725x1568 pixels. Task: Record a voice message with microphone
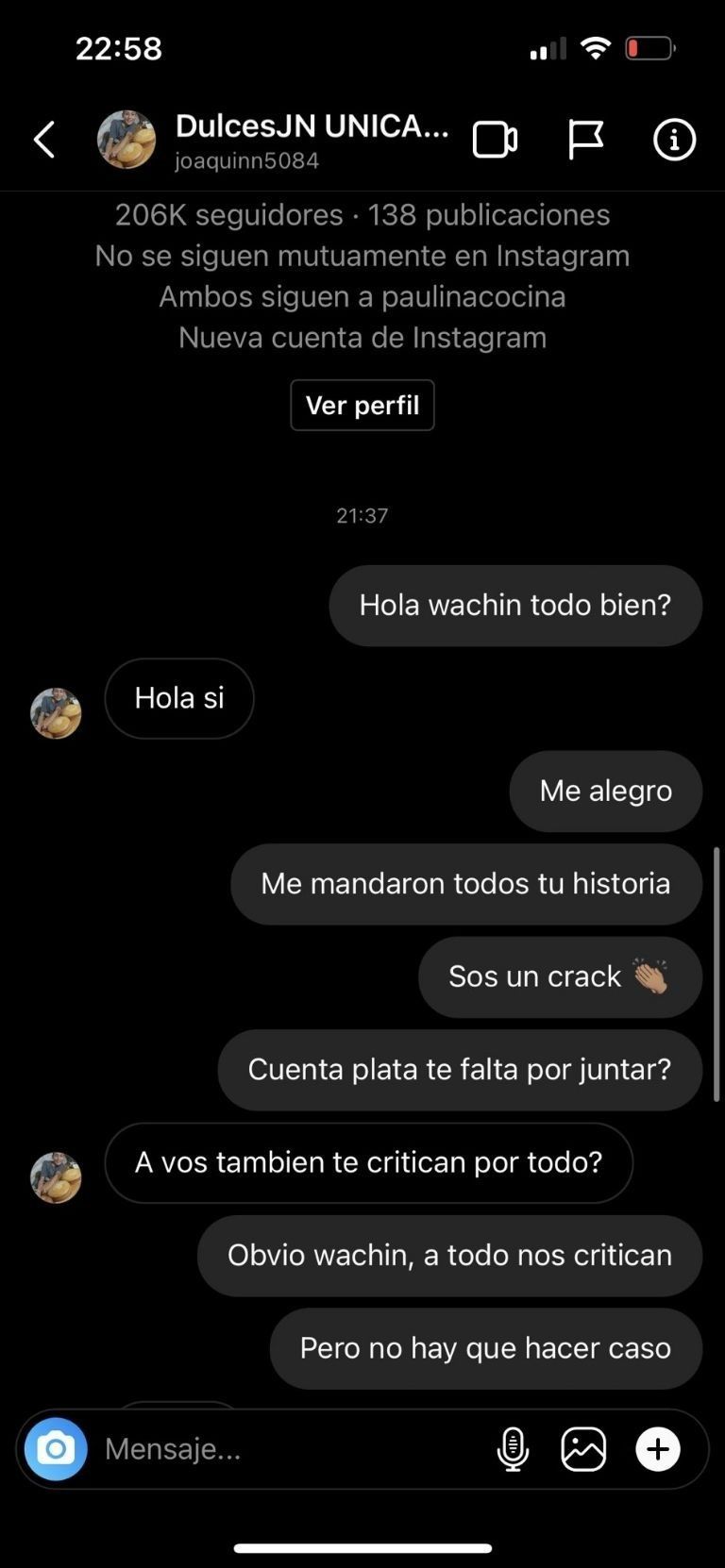(513, 1448)
